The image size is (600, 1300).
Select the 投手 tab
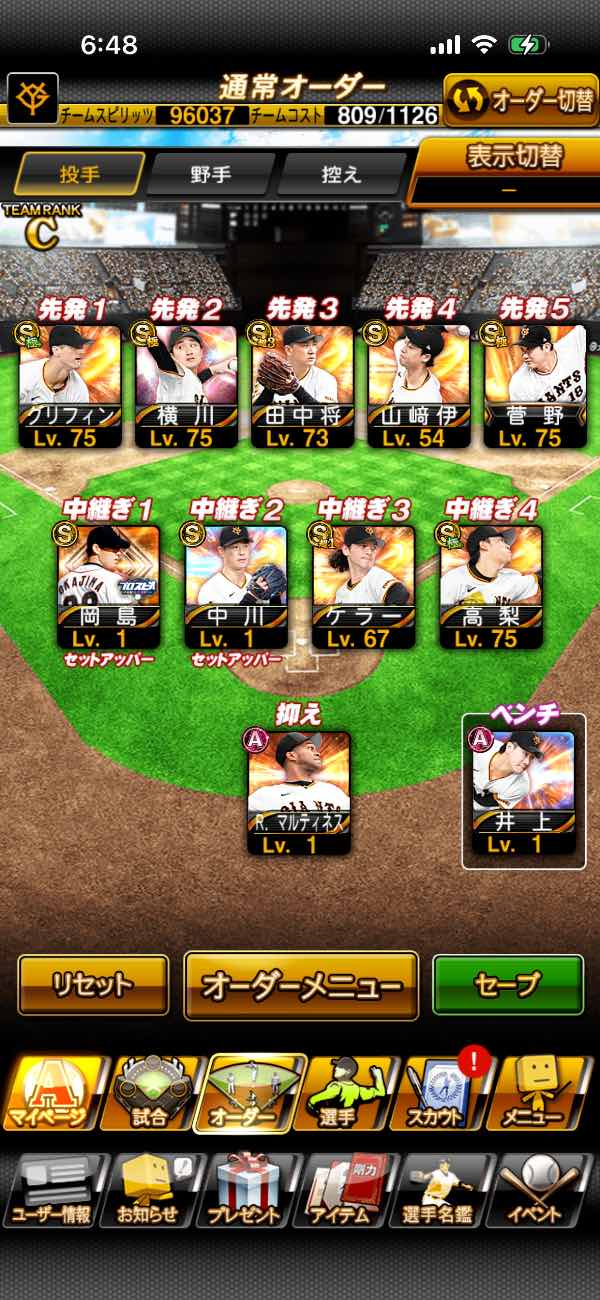(78, 174)
